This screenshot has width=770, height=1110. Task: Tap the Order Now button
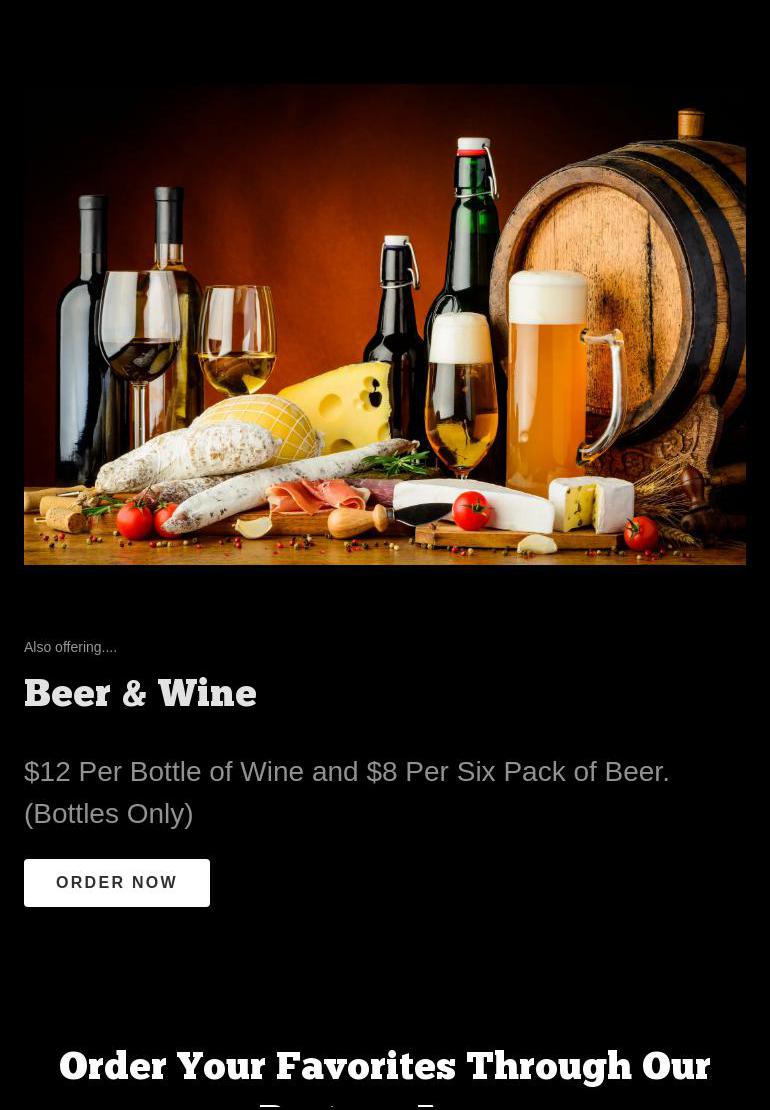[x=117, y=882]
